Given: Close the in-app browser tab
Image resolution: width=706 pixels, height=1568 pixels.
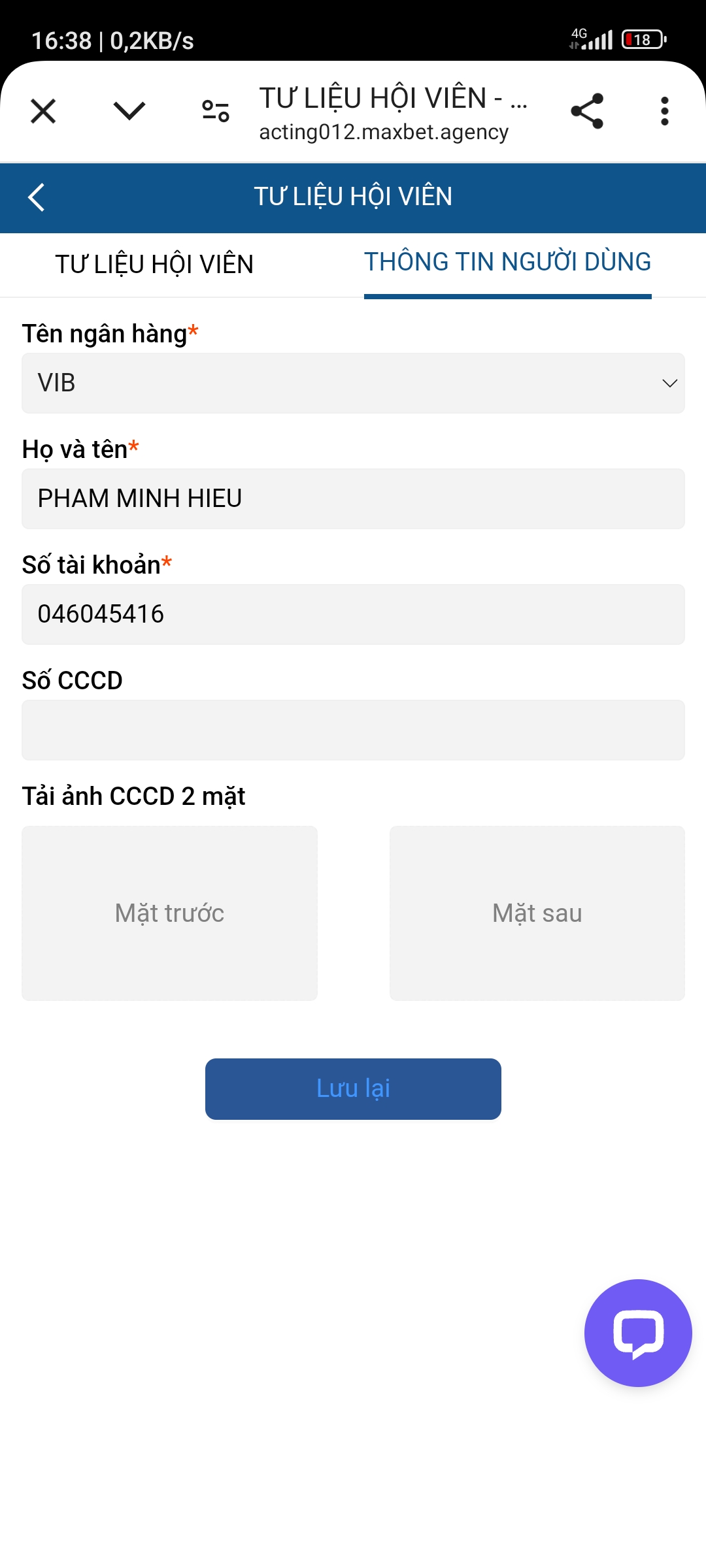Looking at the screenshot, I should (43, 111).
